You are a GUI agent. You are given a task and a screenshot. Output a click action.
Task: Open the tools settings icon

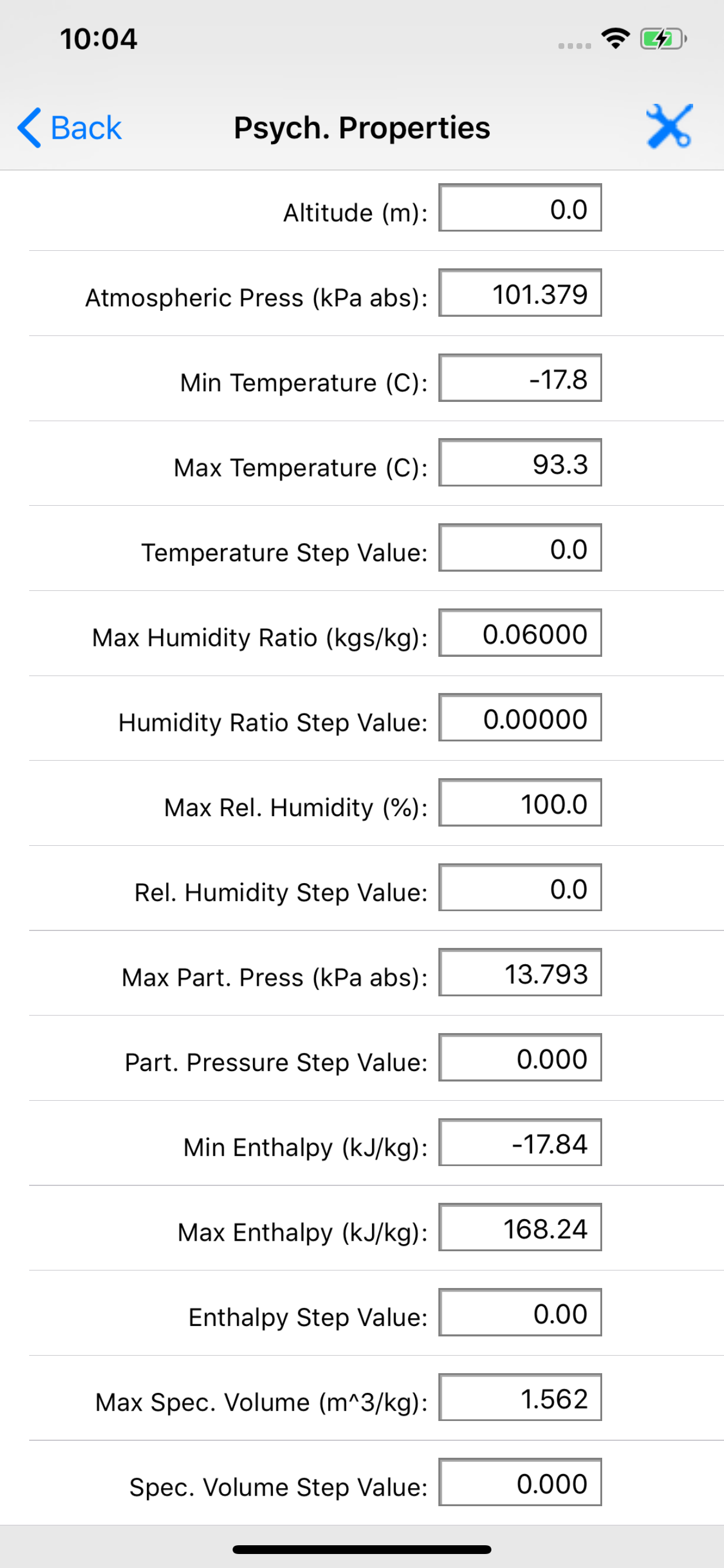pos(670,127)
